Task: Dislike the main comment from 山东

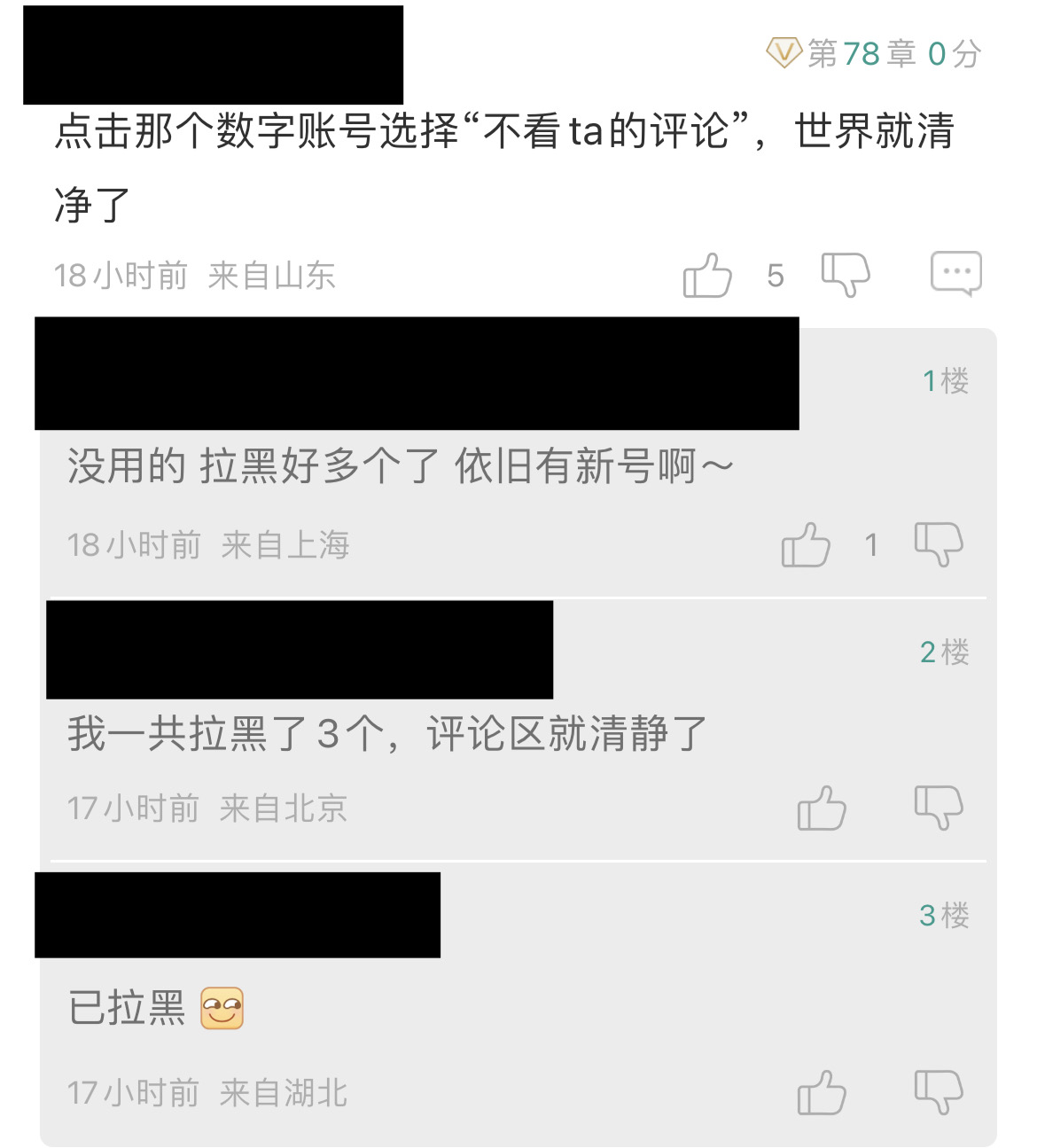Action: pos(846,275)
